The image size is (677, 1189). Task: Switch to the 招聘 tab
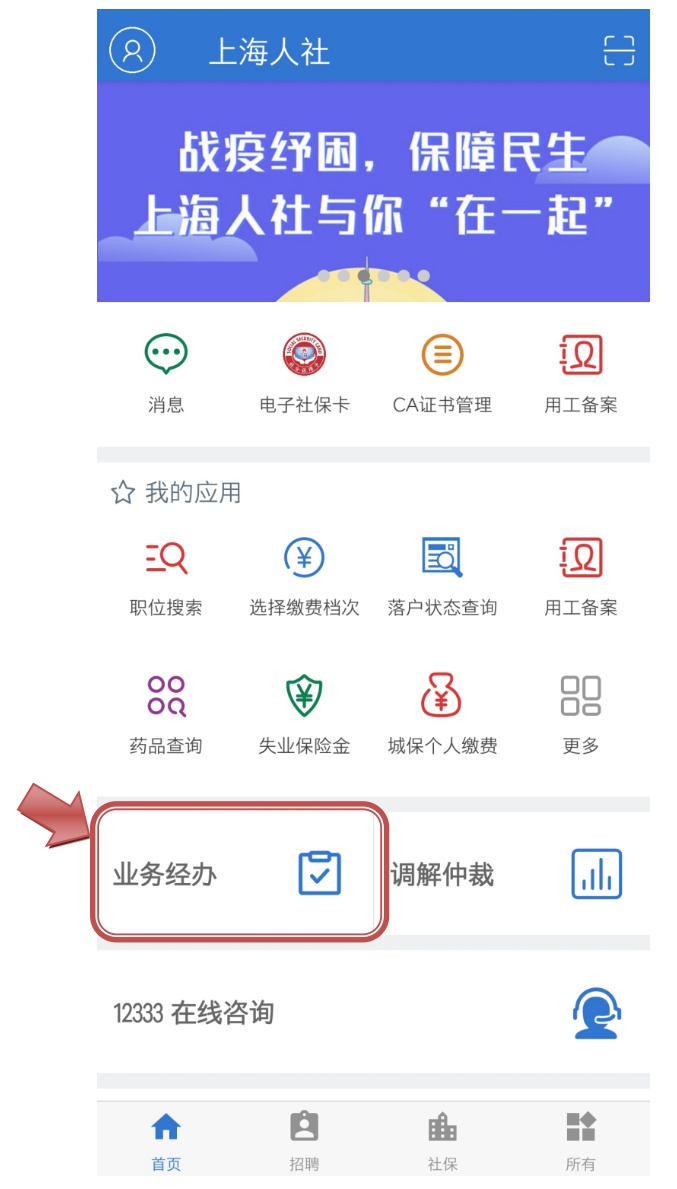(304, 1141)
